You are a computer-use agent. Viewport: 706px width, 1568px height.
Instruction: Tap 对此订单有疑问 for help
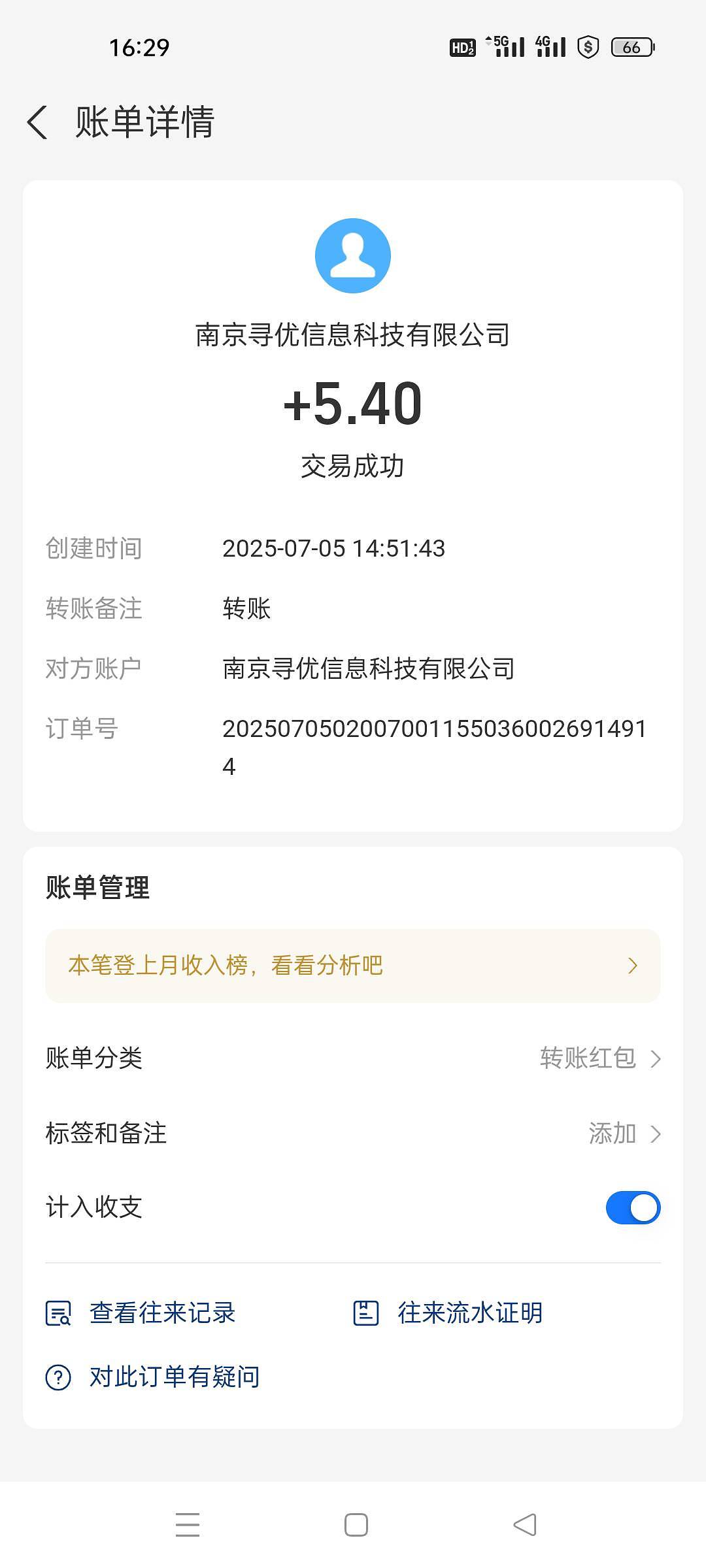tap(152, 1377)
